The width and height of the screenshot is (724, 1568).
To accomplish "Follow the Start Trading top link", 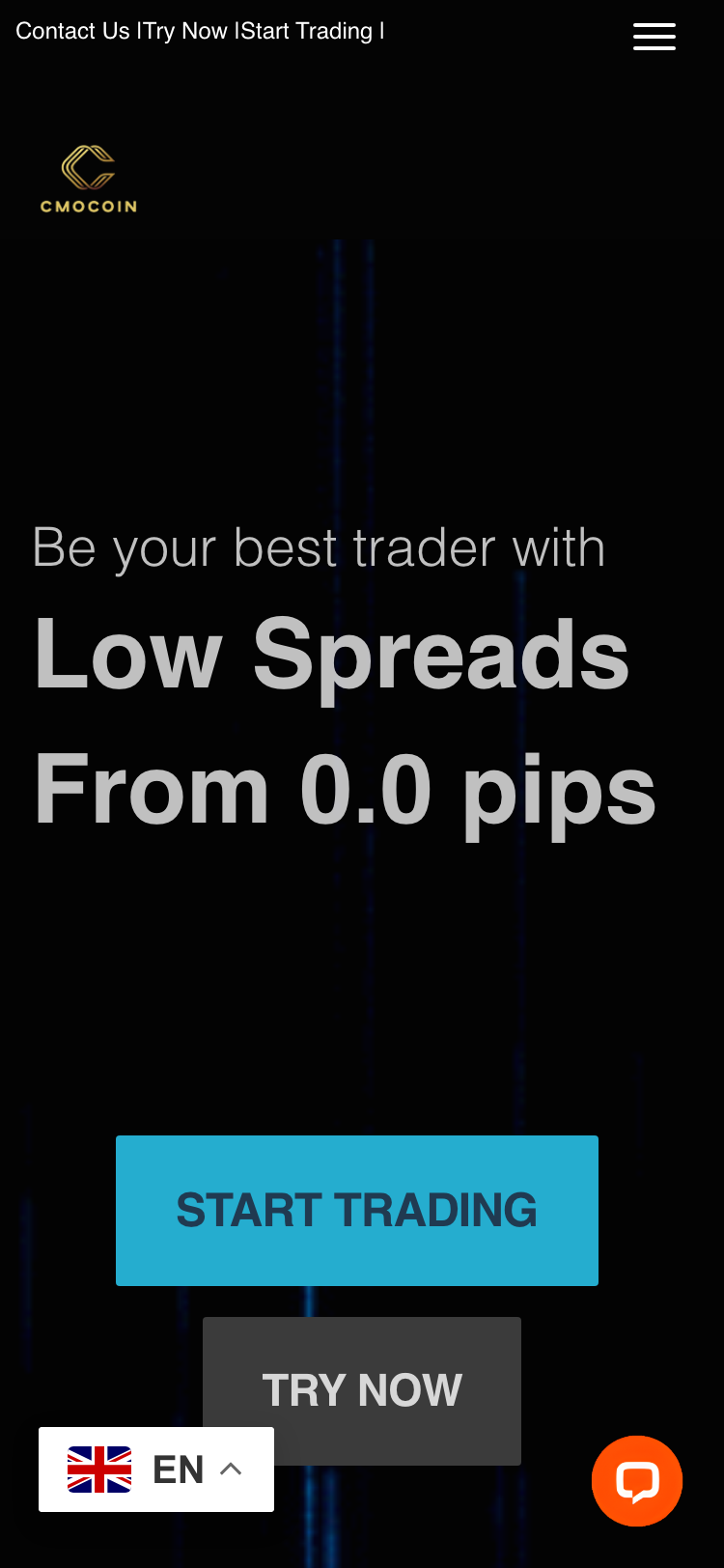I will [307, 31].
